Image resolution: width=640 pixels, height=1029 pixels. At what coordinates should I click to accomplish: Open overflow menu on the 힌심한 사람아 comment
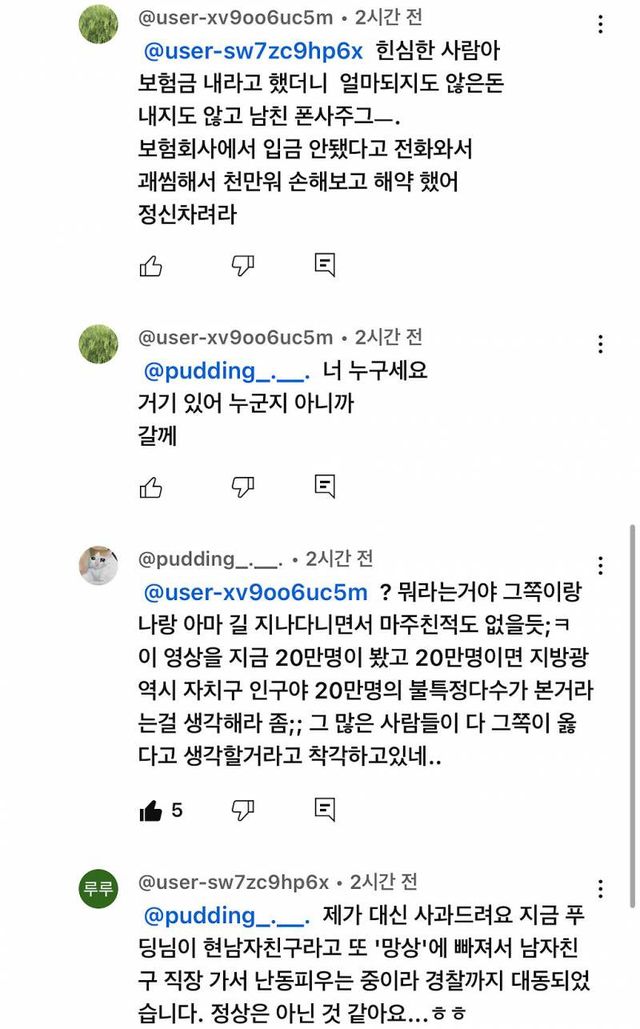click(601, 24)
